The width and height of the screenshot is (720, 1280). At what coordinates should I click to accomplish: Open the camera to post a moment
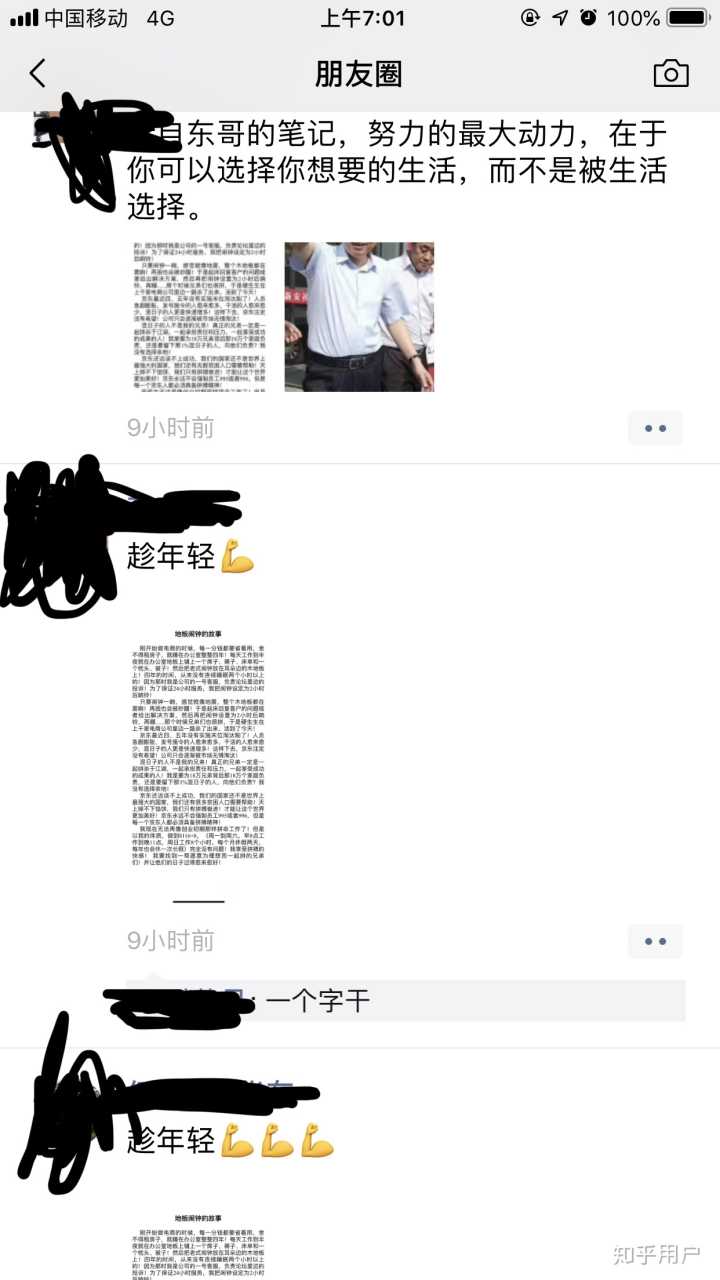coord(670,73)
